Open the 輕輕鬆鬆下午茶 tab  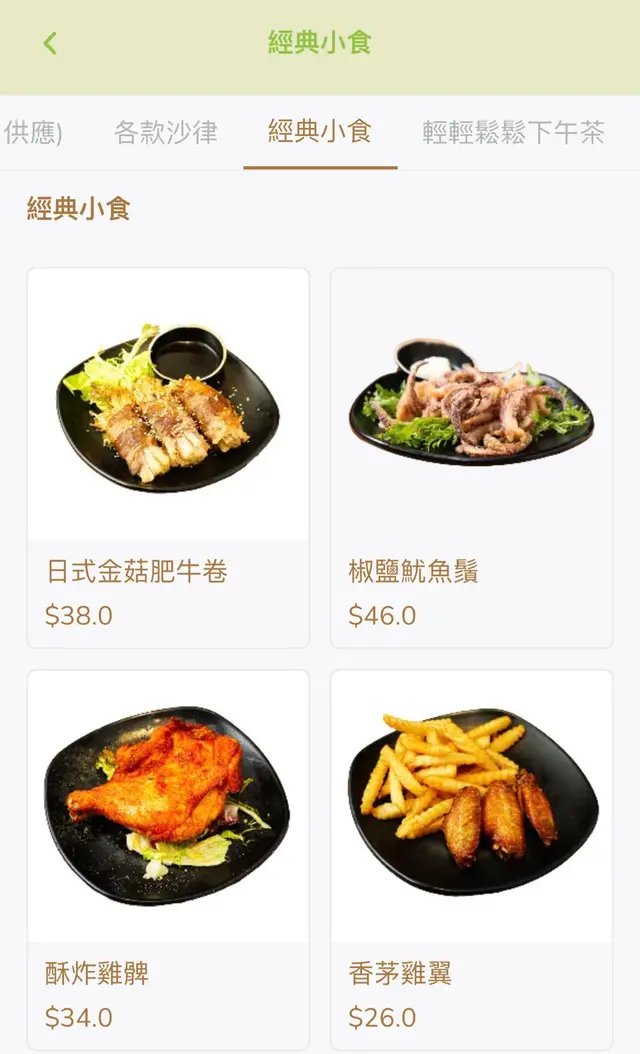[x=513, y=133]
